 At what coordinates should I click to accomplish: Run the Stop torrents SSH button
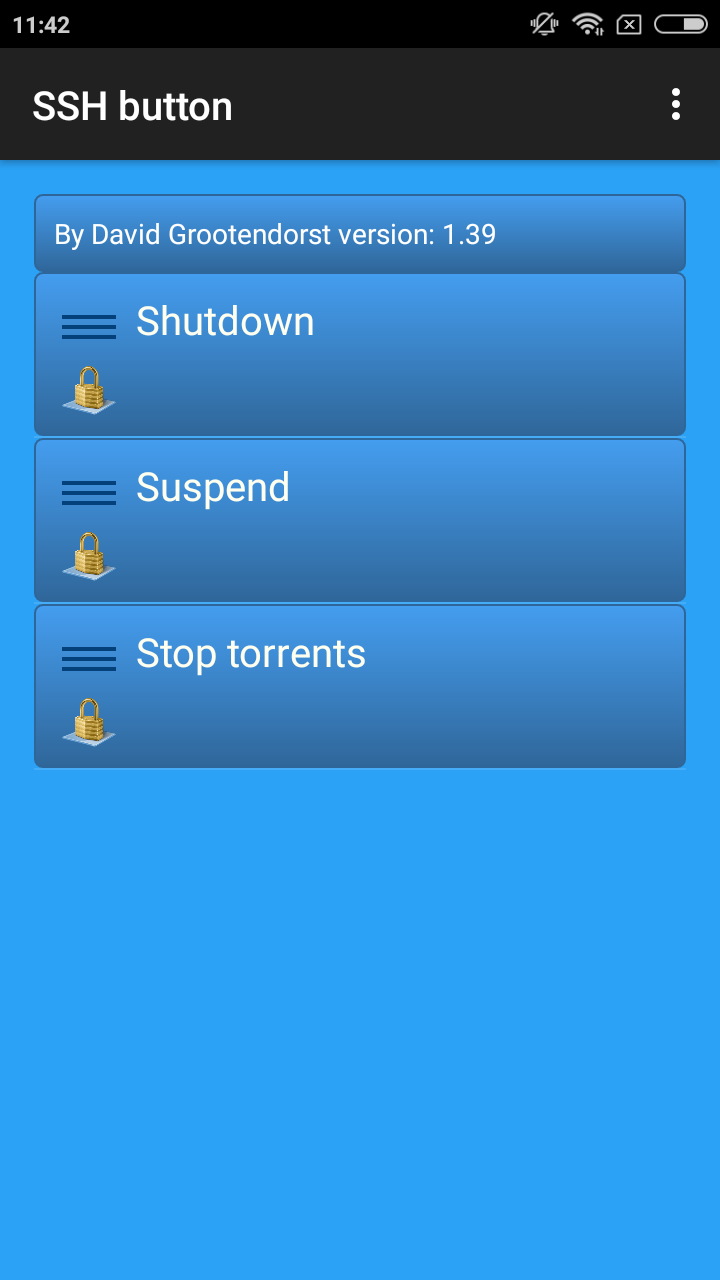pos(360,686)
